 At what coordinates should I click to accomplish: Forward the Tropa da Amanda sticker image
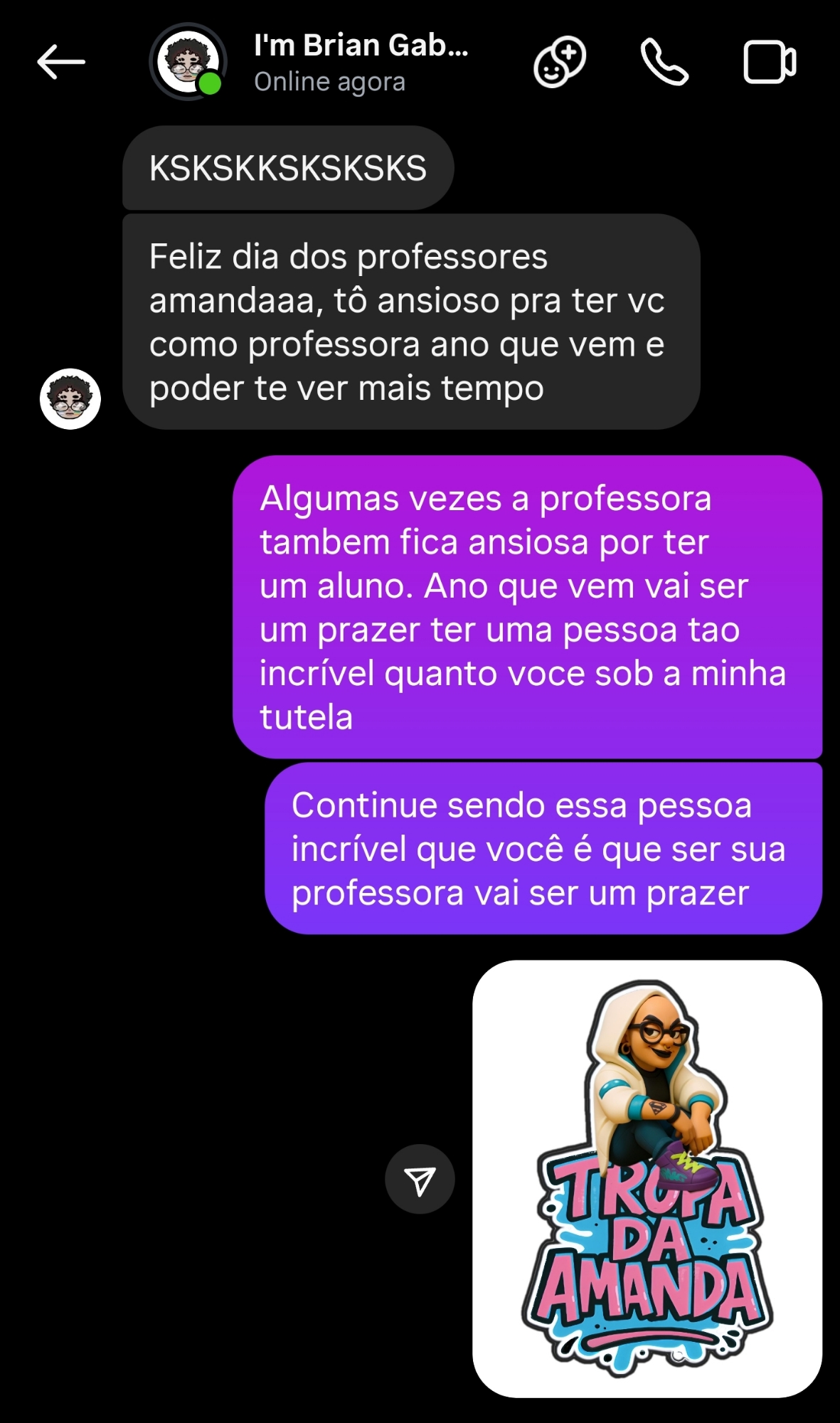point(420,1179)
